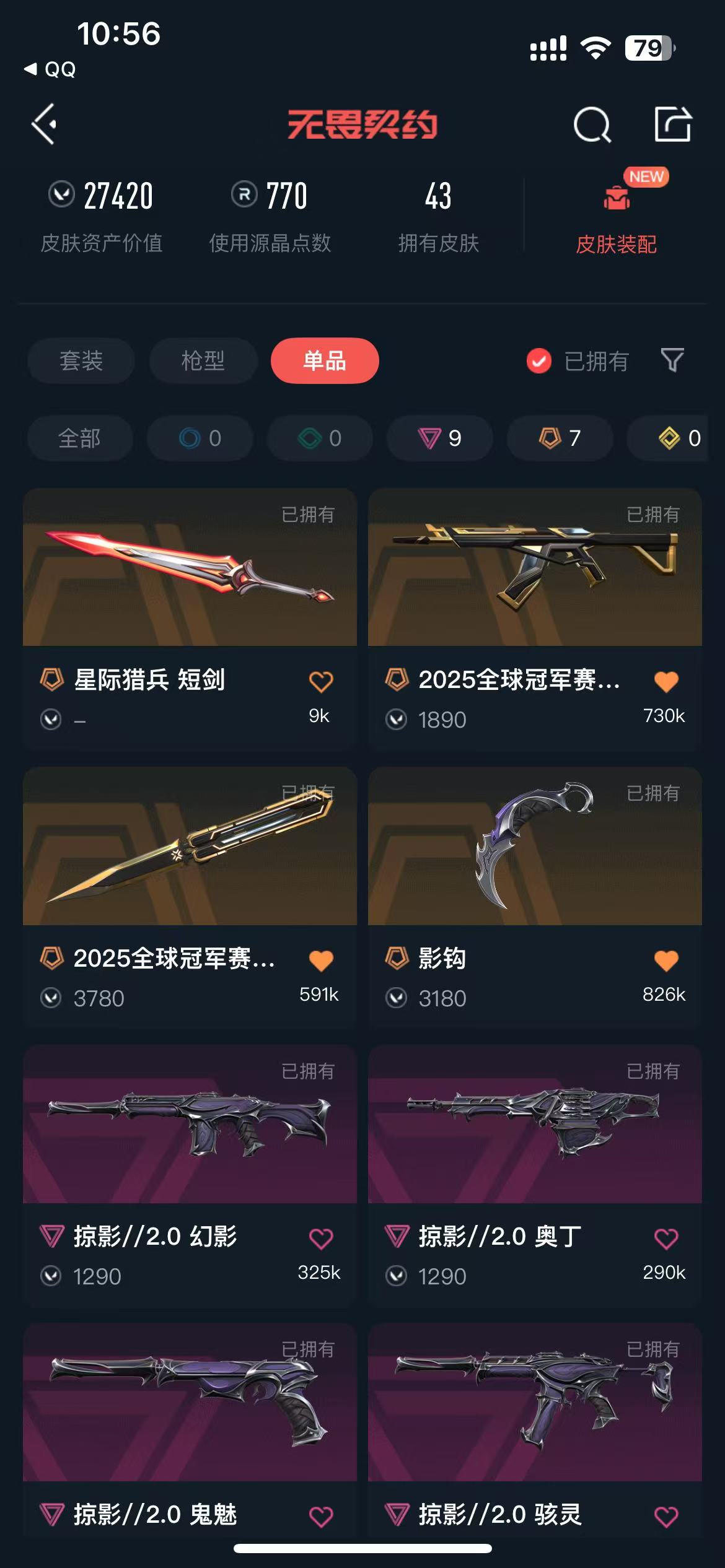This screenshot has height=1568, width=725.
Task: Open the 影钩 karambit skin card
Action: [535, 847]
